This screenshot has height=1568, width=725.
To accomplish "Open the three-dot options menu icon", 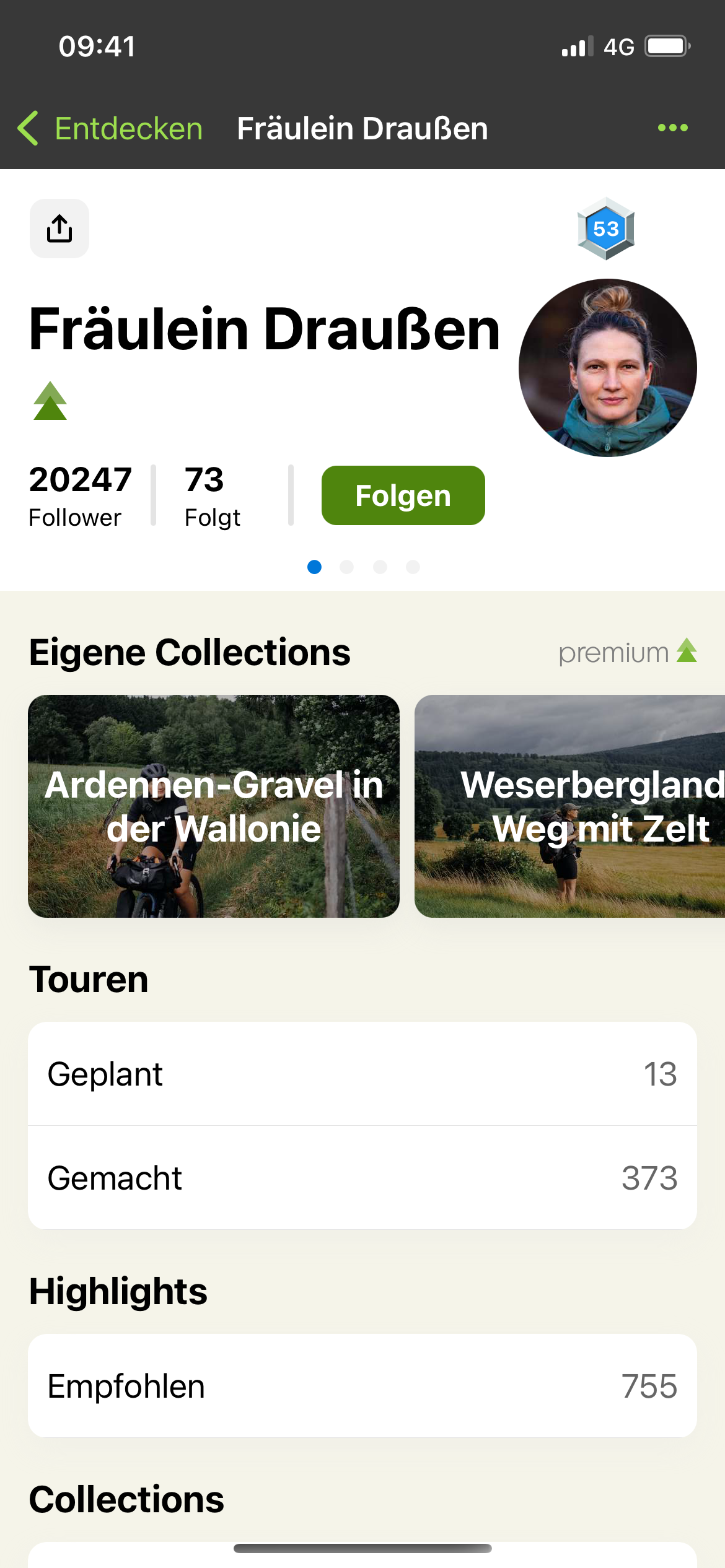I will pyautogui.click(x=673, y=128).
